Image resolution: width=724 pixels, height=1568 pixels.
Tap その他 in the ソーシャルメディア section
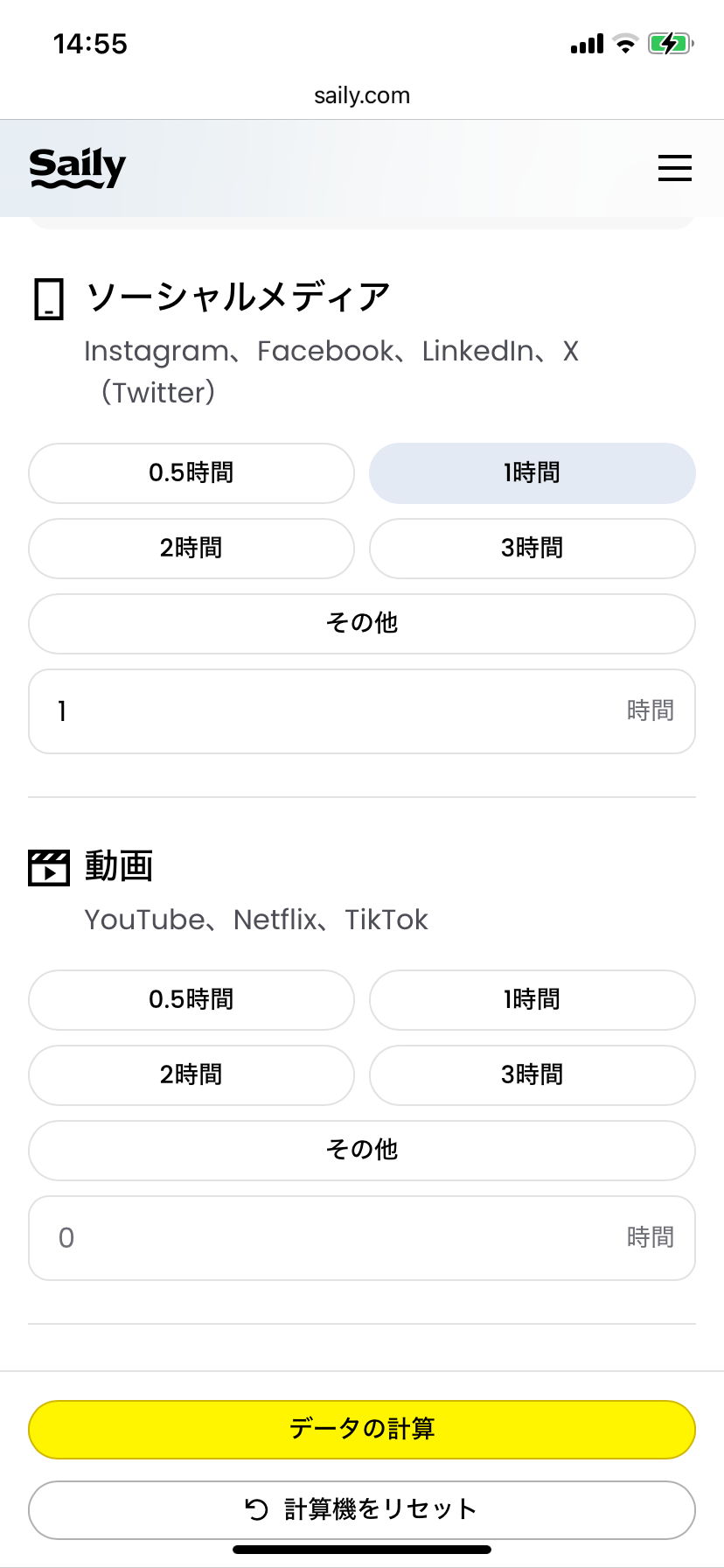[x=362, y=624]
